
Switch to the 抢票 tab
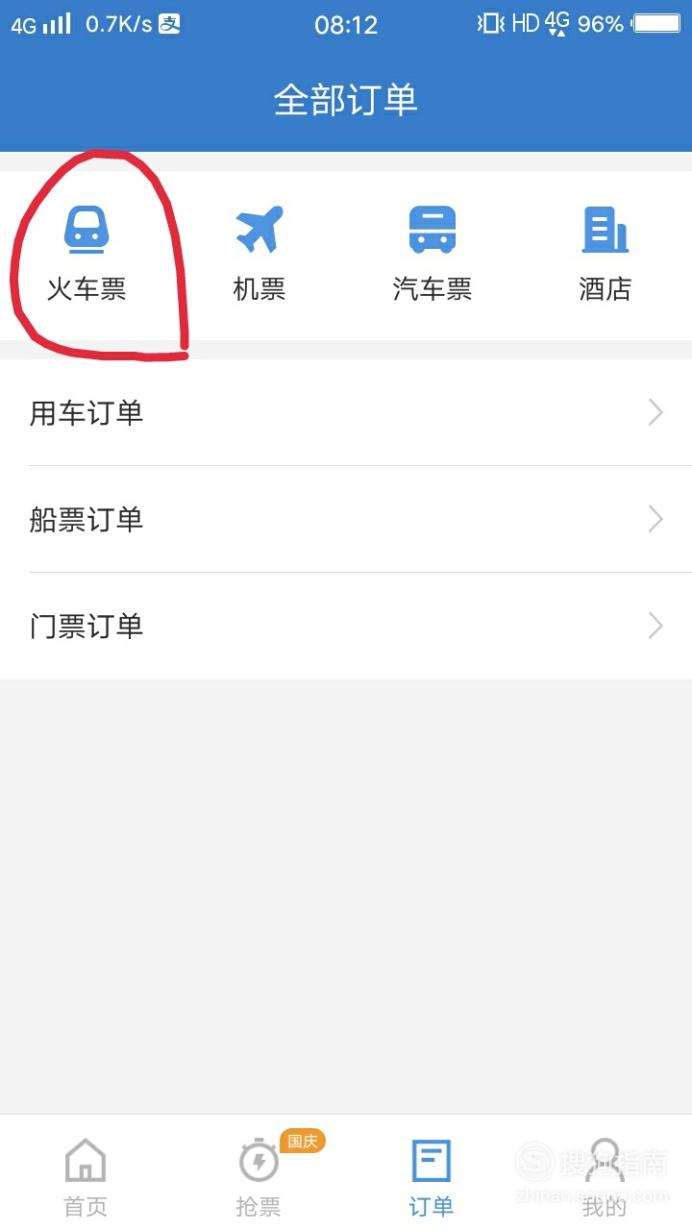click(259, 1176)
